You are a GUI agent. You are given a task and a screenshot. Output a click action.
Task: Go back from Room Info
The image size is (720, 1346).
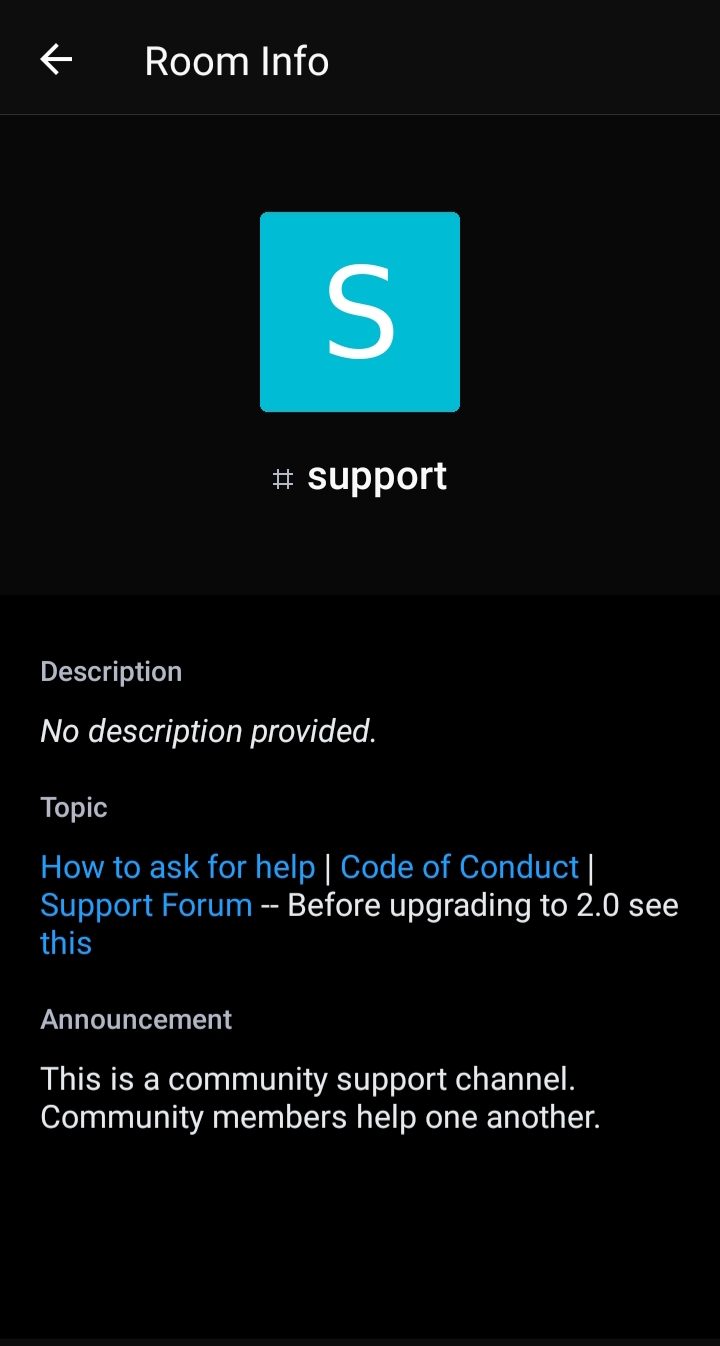pyautogui.click(x=56, y=60)
